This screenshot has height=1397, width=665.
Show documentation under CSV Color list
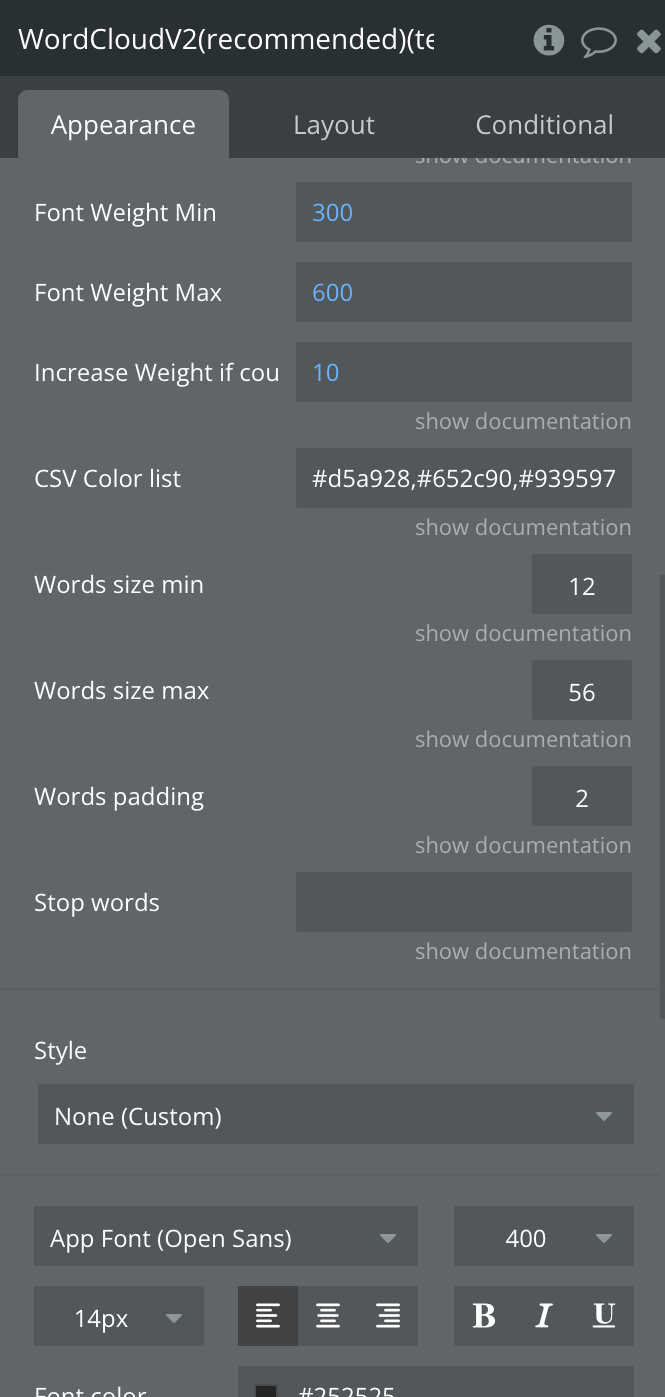pos(523,527)
